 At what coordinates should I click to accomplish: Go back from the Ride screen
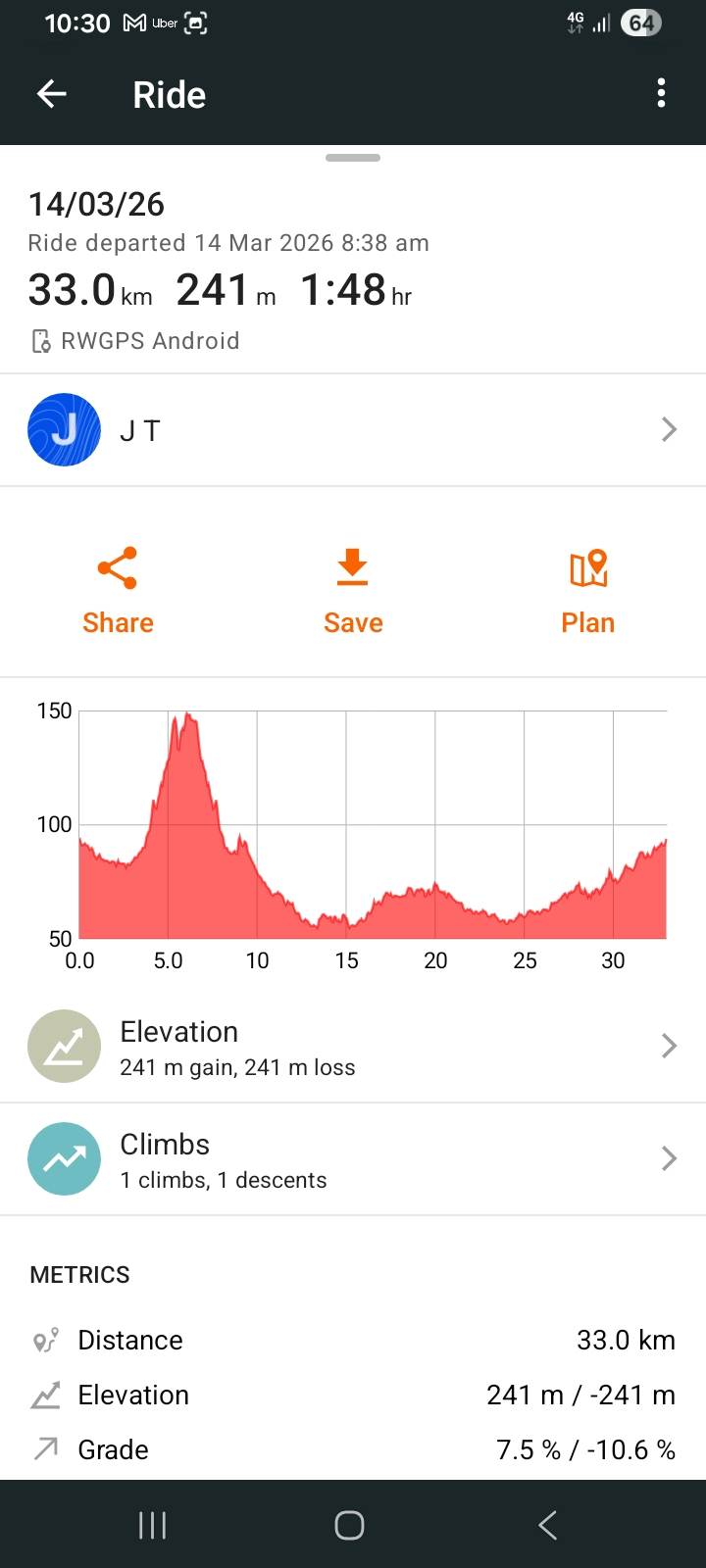pos(52,94)
